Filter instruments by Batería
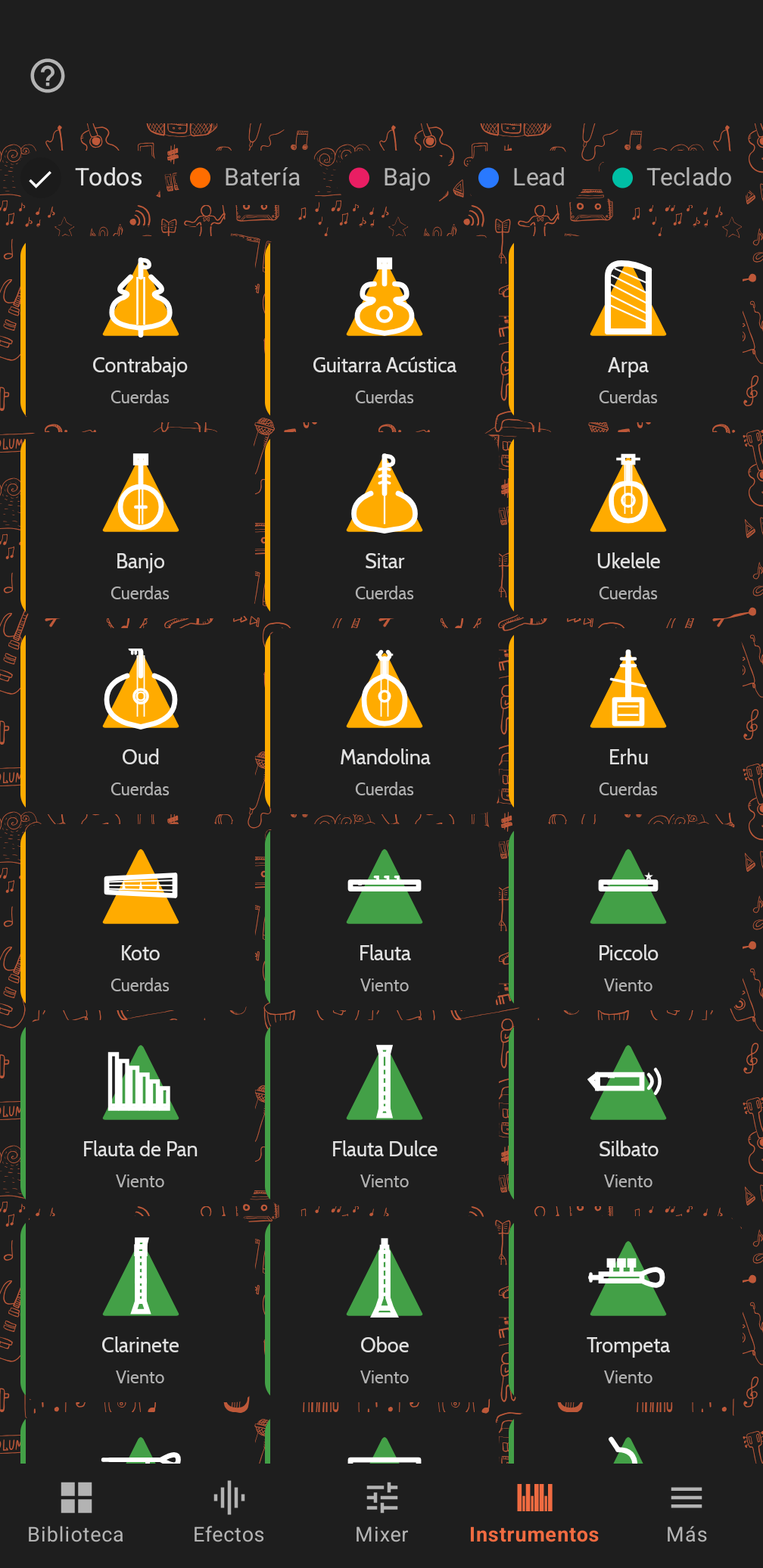The width and height of the screenshot is (763, 1568). pyautogui.click(x=246, y=178)
